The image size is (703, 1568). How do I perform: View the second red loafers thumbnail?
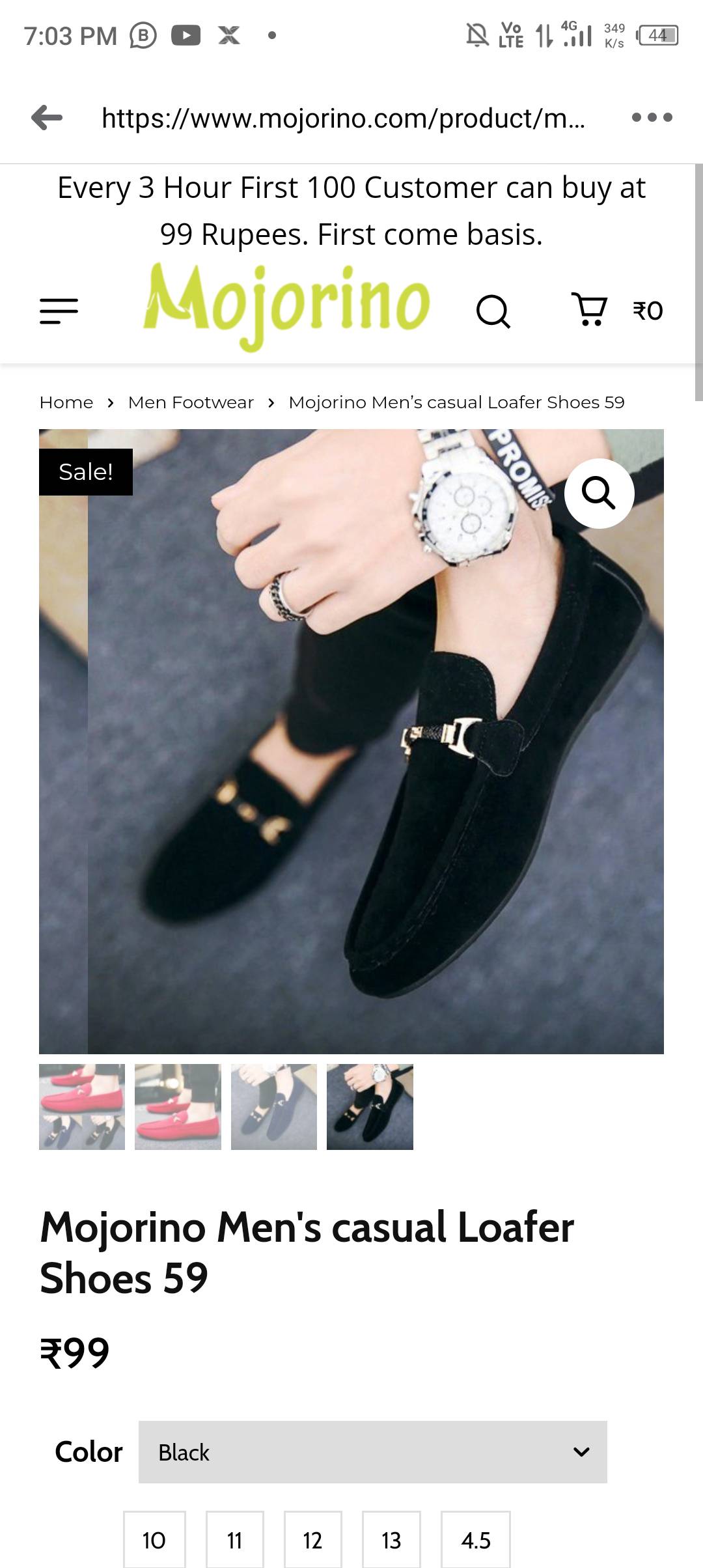click(x=178, y=1106)
